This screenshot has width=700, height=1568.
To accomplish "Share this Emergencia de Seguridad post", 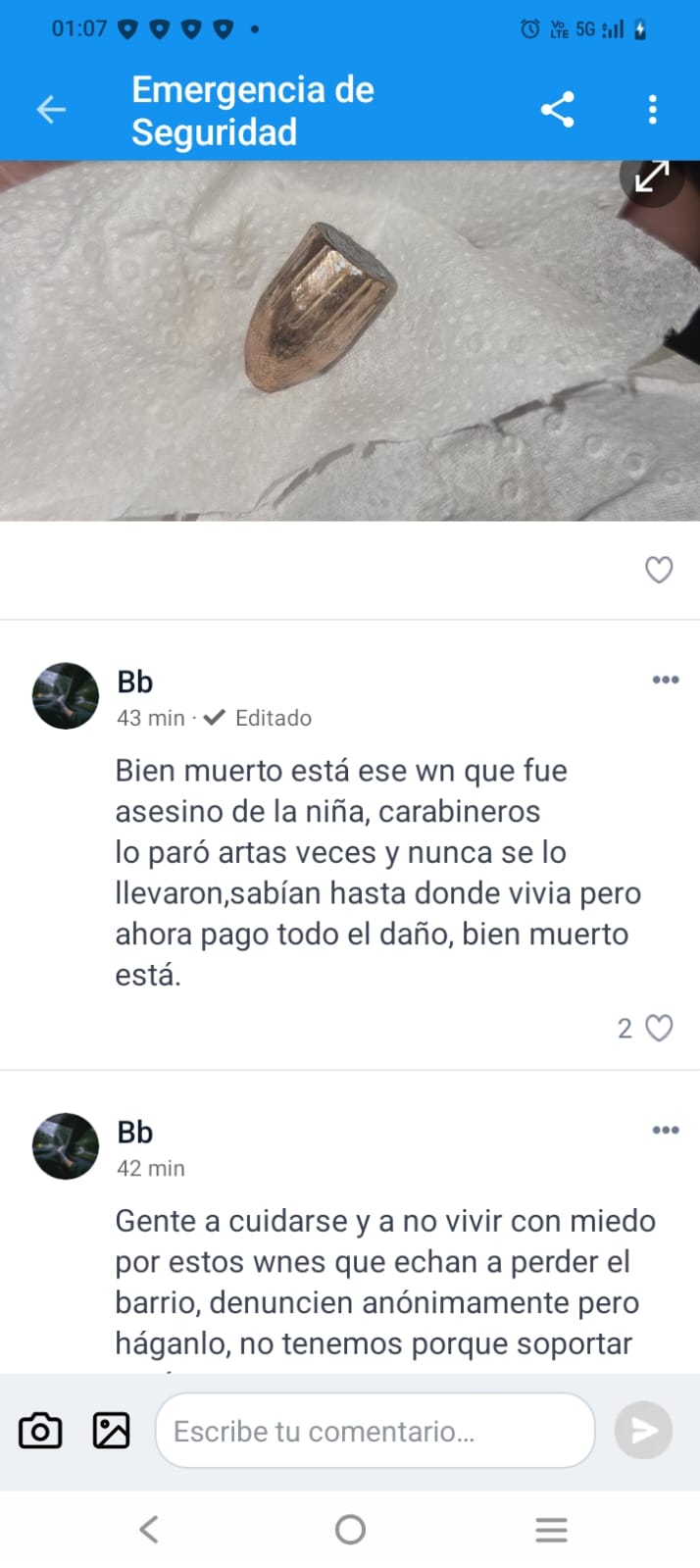I will pos(557,109).
